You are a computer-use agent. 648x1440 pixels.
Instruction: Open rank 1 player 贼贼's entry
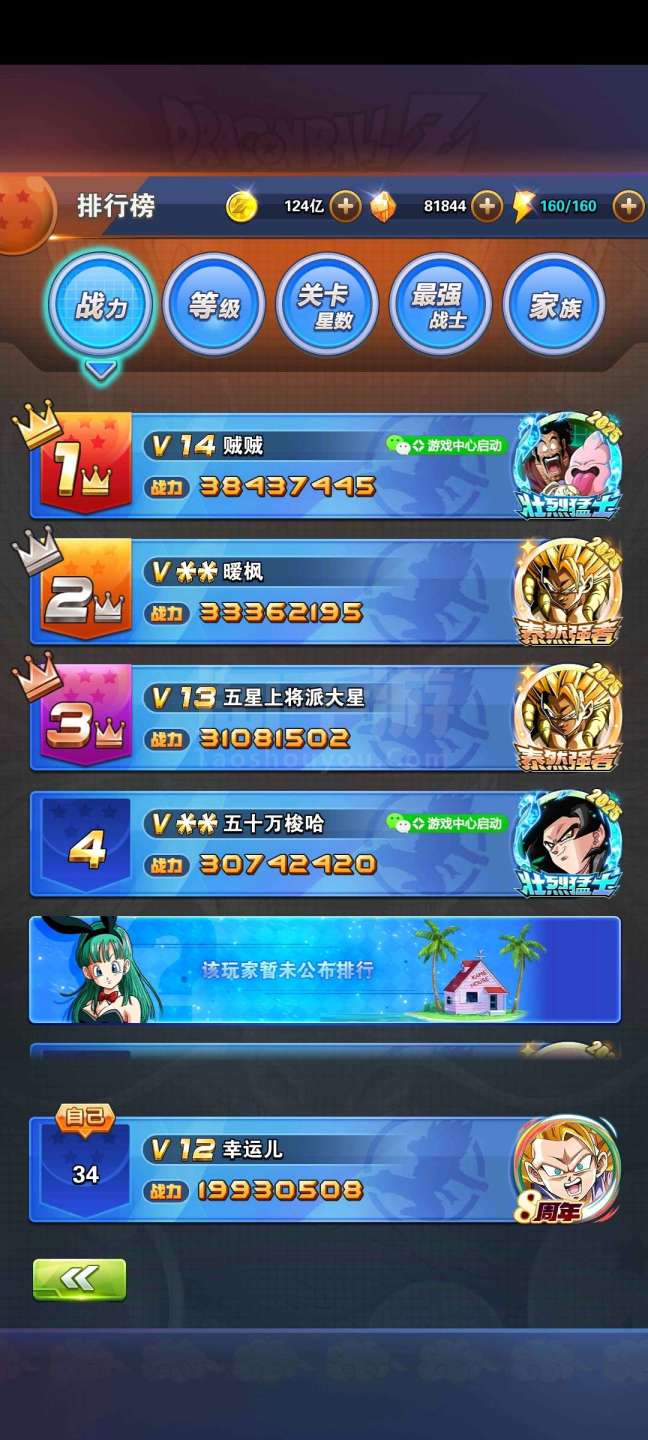tap(325, 466)
